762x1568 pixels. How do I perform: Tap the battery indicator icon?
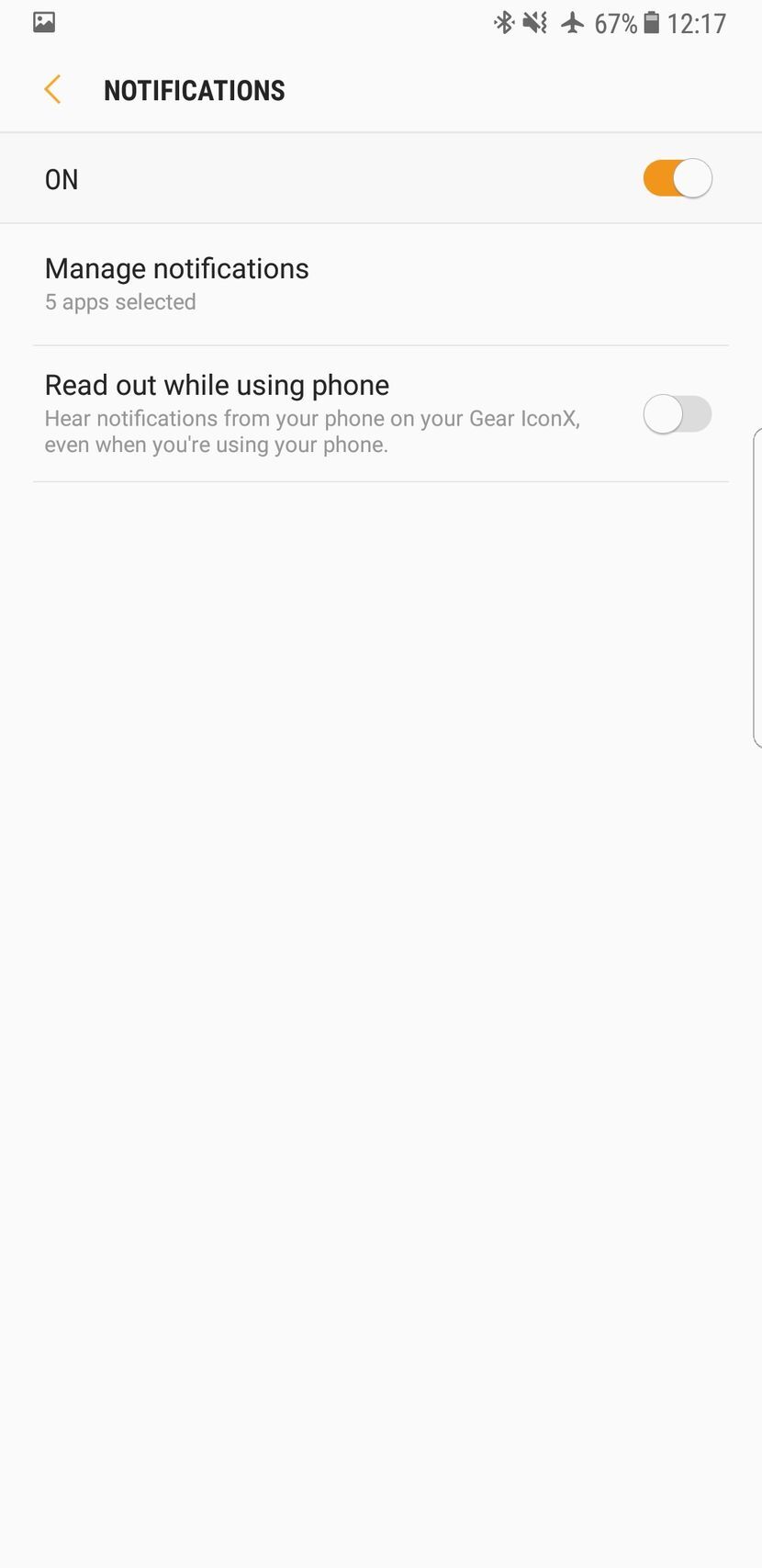click(653, 23)
